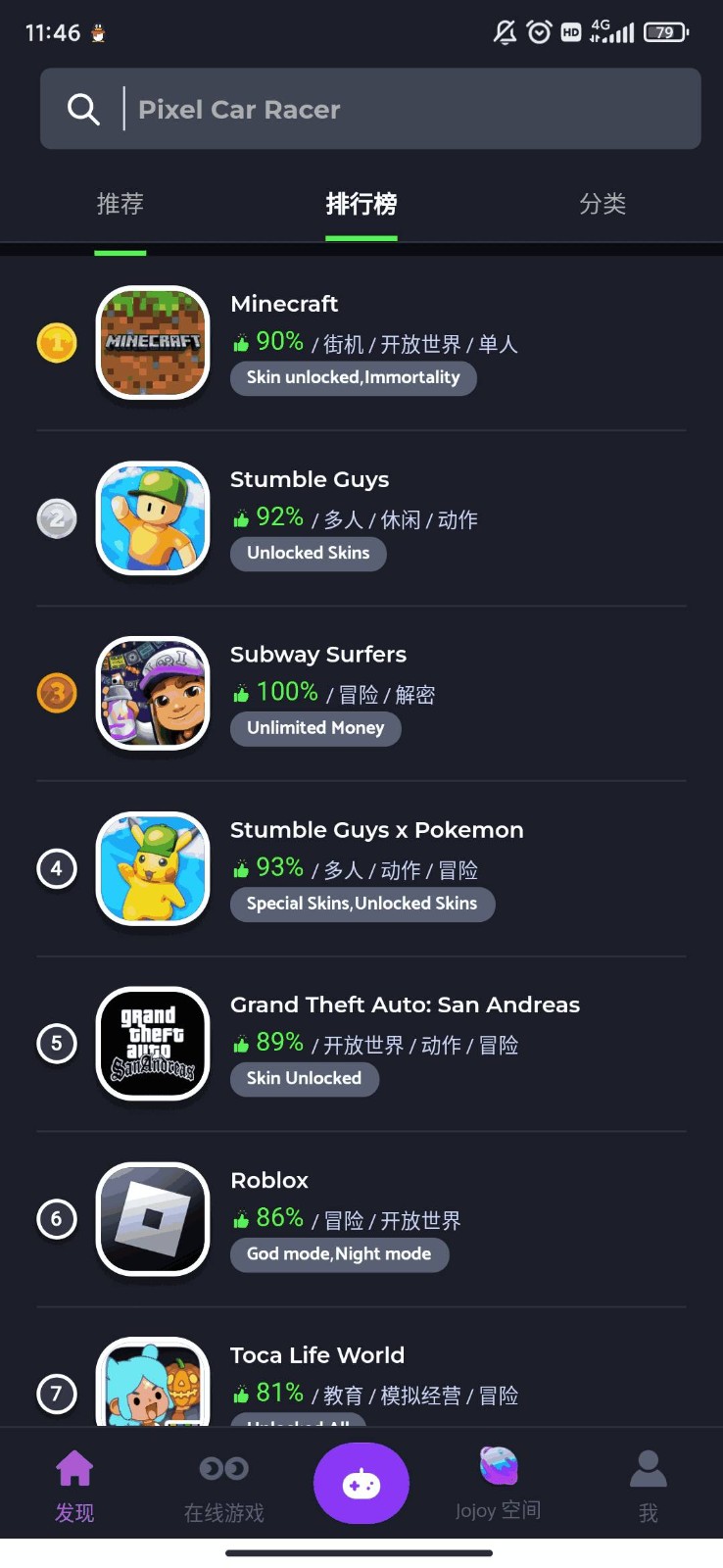Open the Pixel Car Racer search box

point(370,109)
